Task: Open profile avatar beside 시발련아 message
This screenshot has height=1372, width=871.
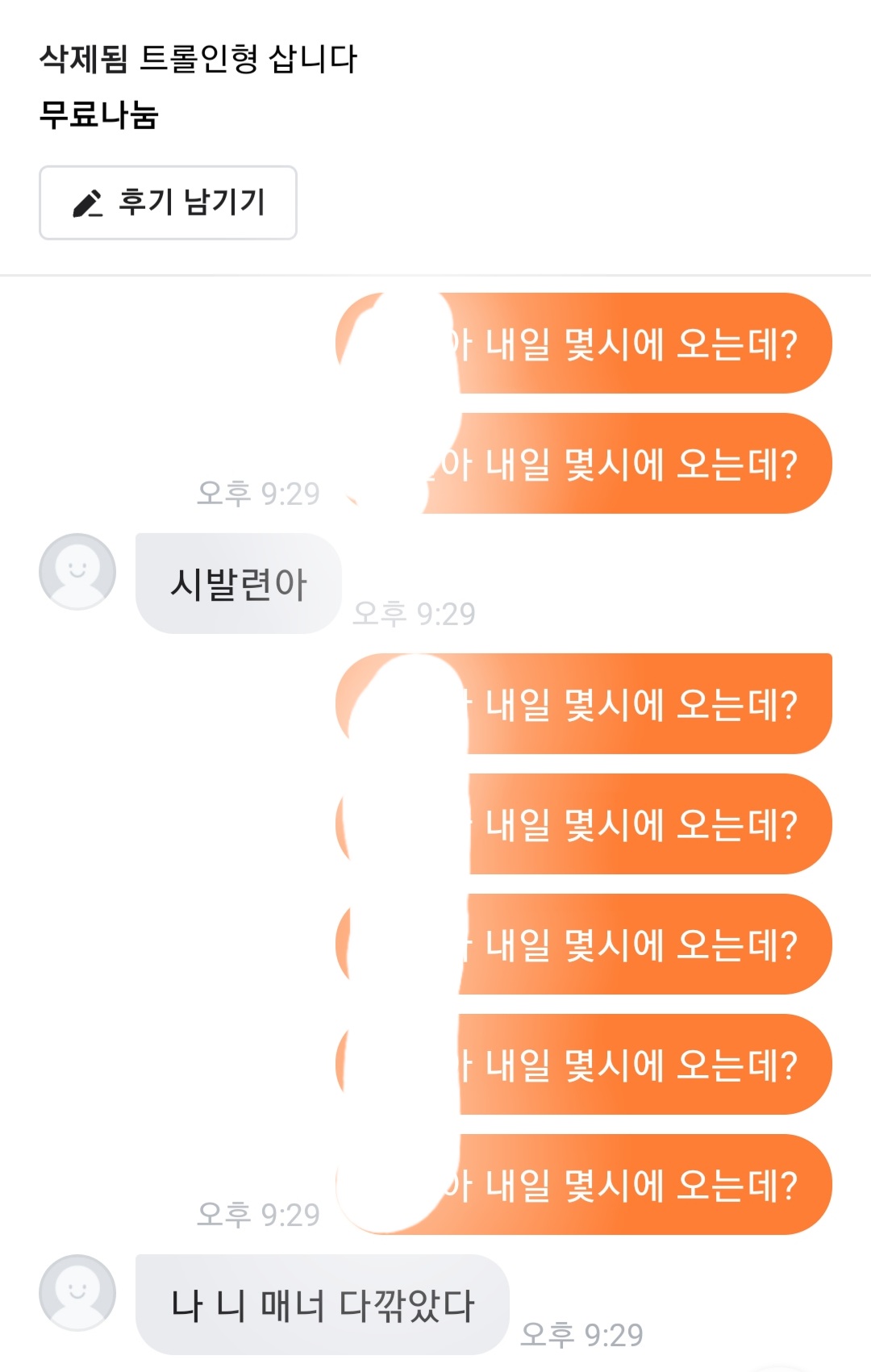Action: 77,571
